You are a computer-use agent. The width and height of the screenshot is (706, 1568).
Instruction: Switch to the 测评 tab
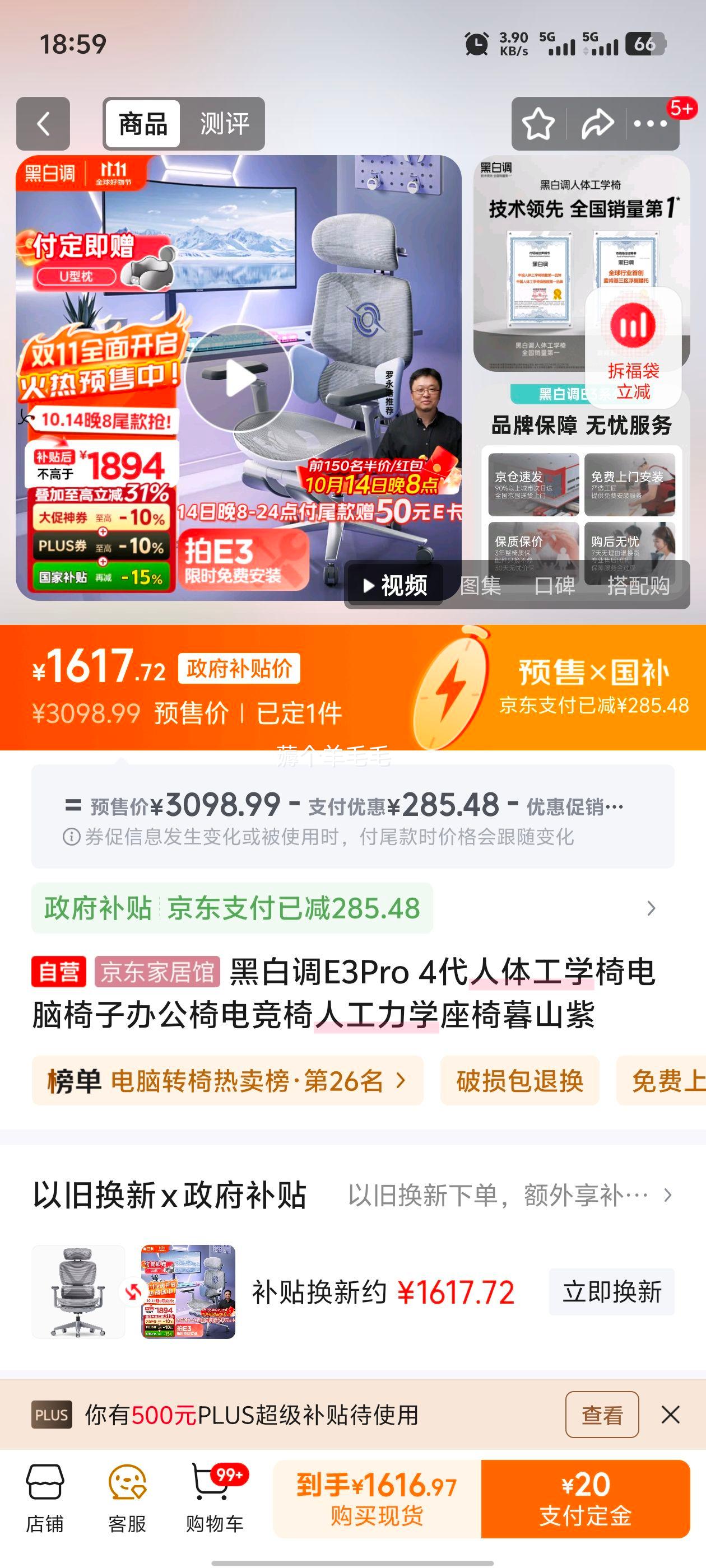click(x=224, y=124)
